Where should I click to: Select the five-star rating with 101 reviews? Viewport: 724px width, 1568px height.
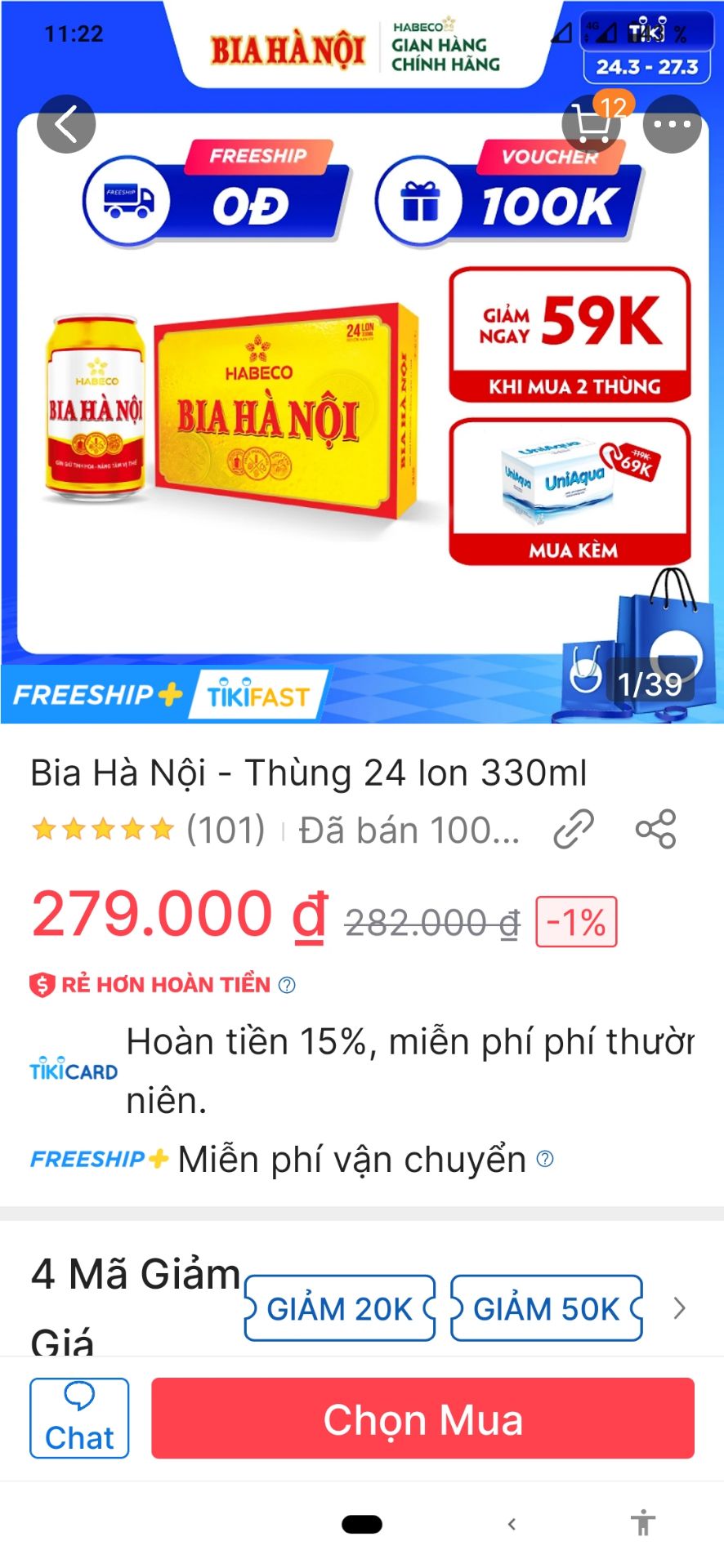point(147,827)
